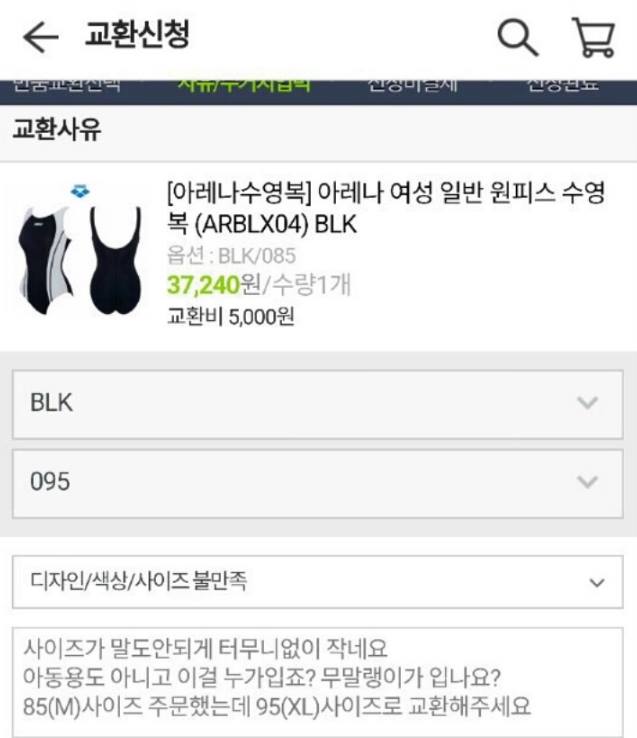The width and height of the screenshot is (637, 738).
Task: Open the 디자인/색상/사이즈 불만족 reason dropdown
Action: click(317, 582)
